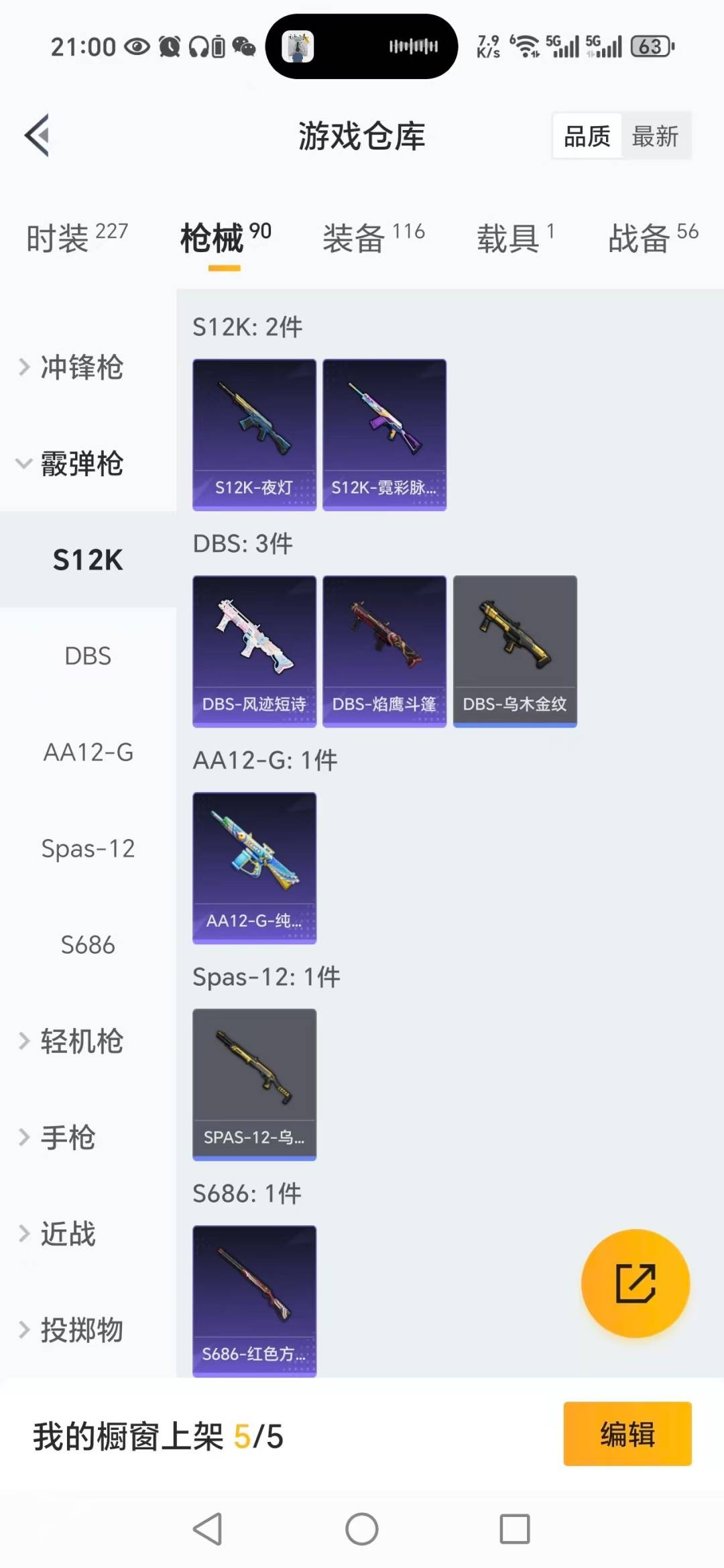Switch sorting to 最新 newest mode
Image resolution: width=724 pixels, height=1568 pixels.
pos(656,135)
